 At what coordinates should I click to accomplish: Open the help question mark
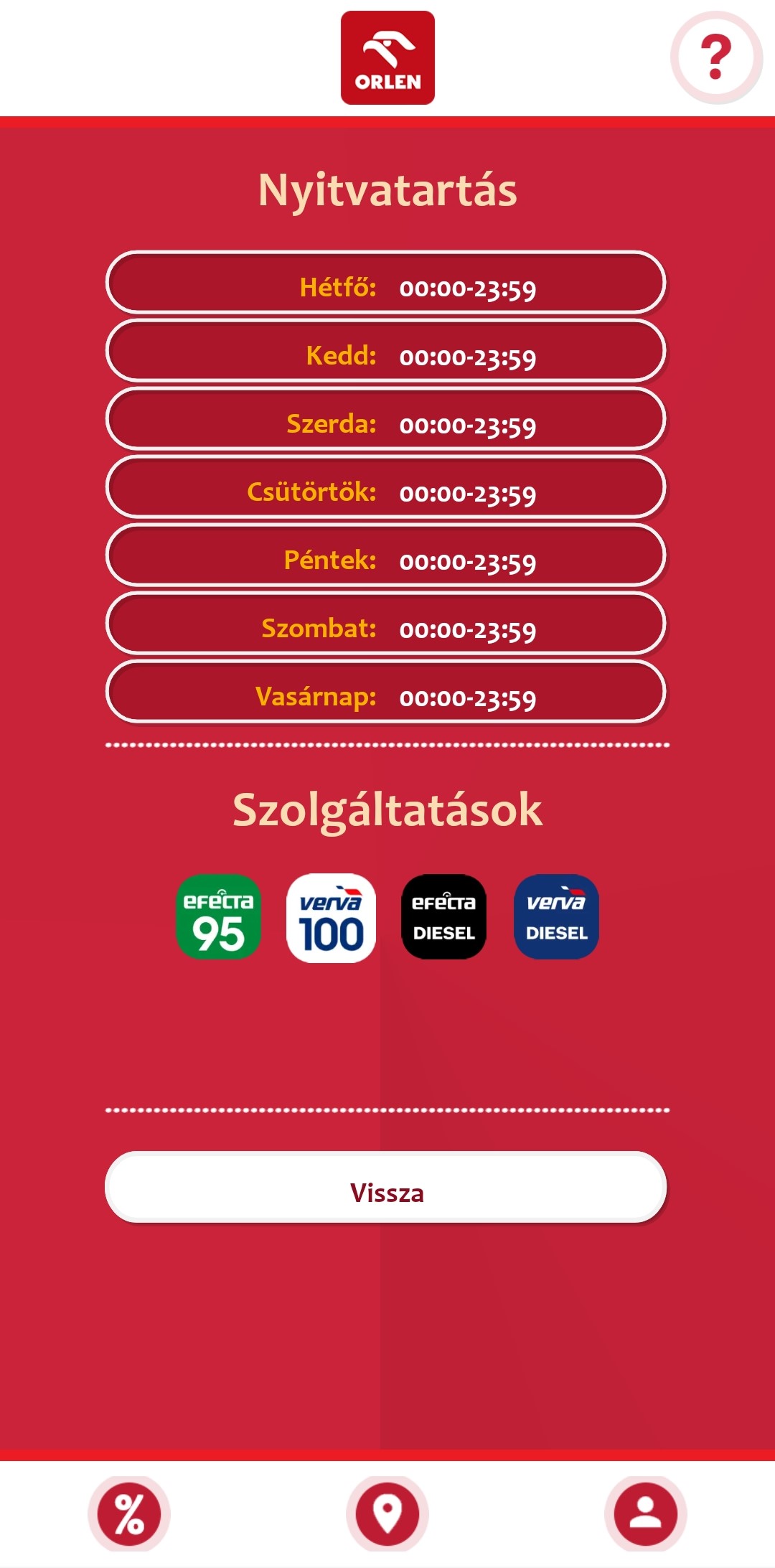click(x=715, y=57)
